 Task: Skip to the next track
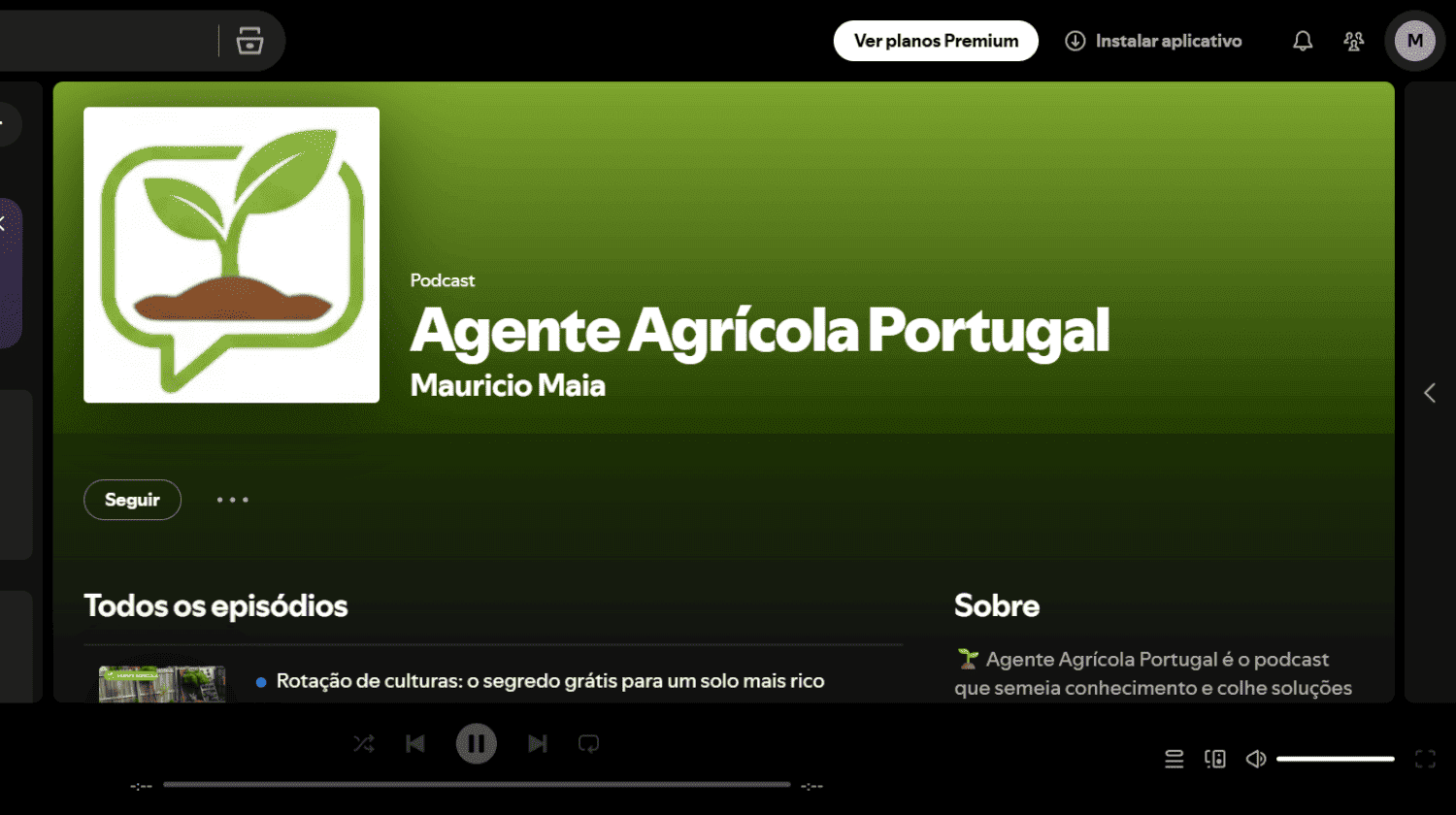click(x=537, y=744)
